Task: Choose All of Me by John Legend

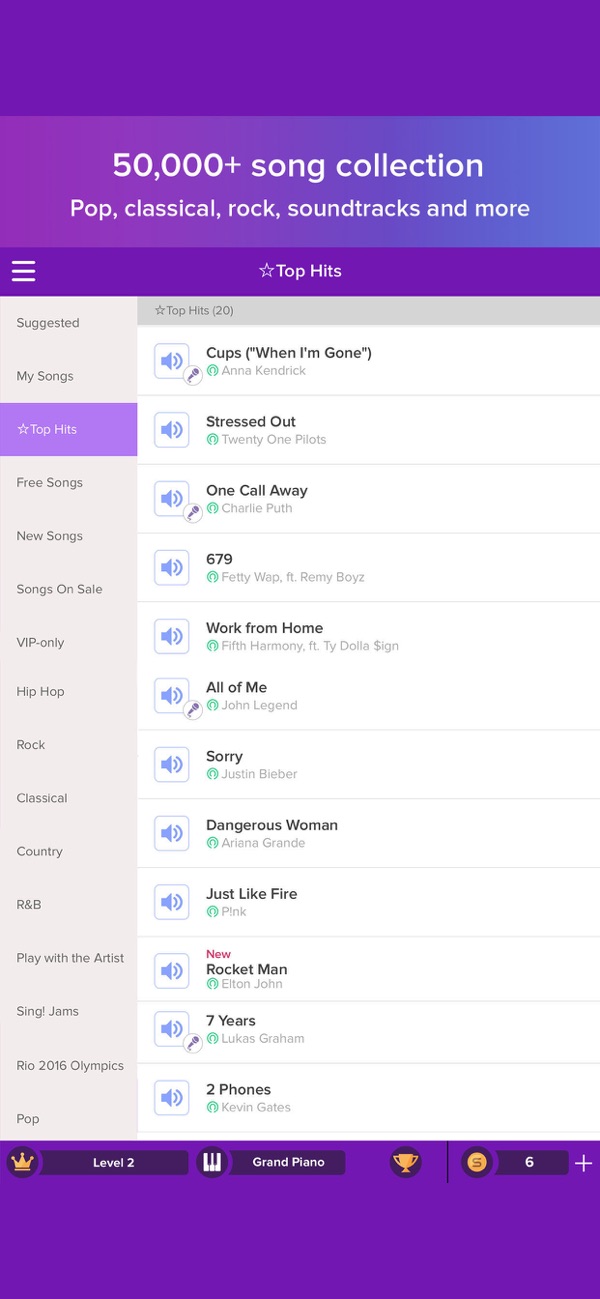Action: [x=368, y=696]
